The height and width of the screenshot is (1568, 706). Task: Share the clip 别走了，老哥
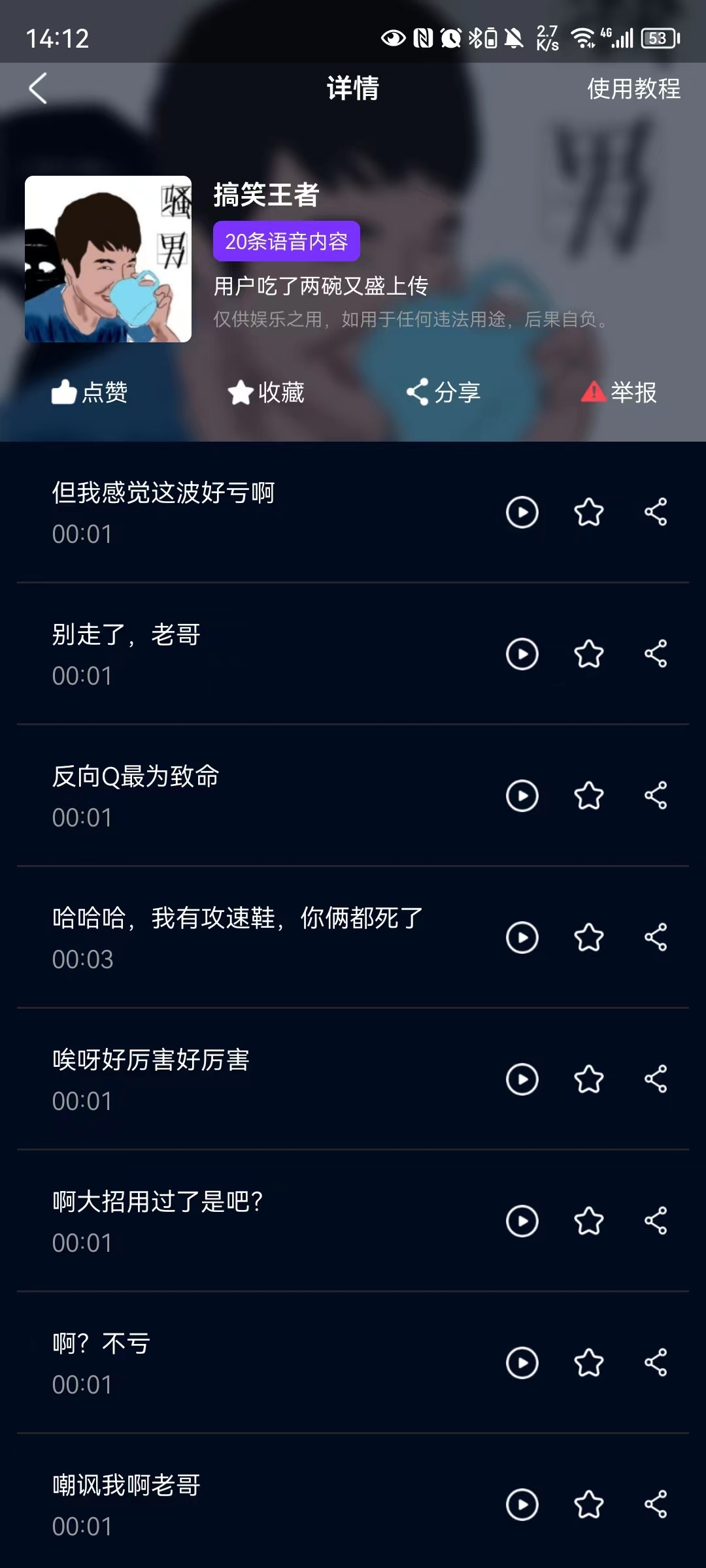click(654, 653)
